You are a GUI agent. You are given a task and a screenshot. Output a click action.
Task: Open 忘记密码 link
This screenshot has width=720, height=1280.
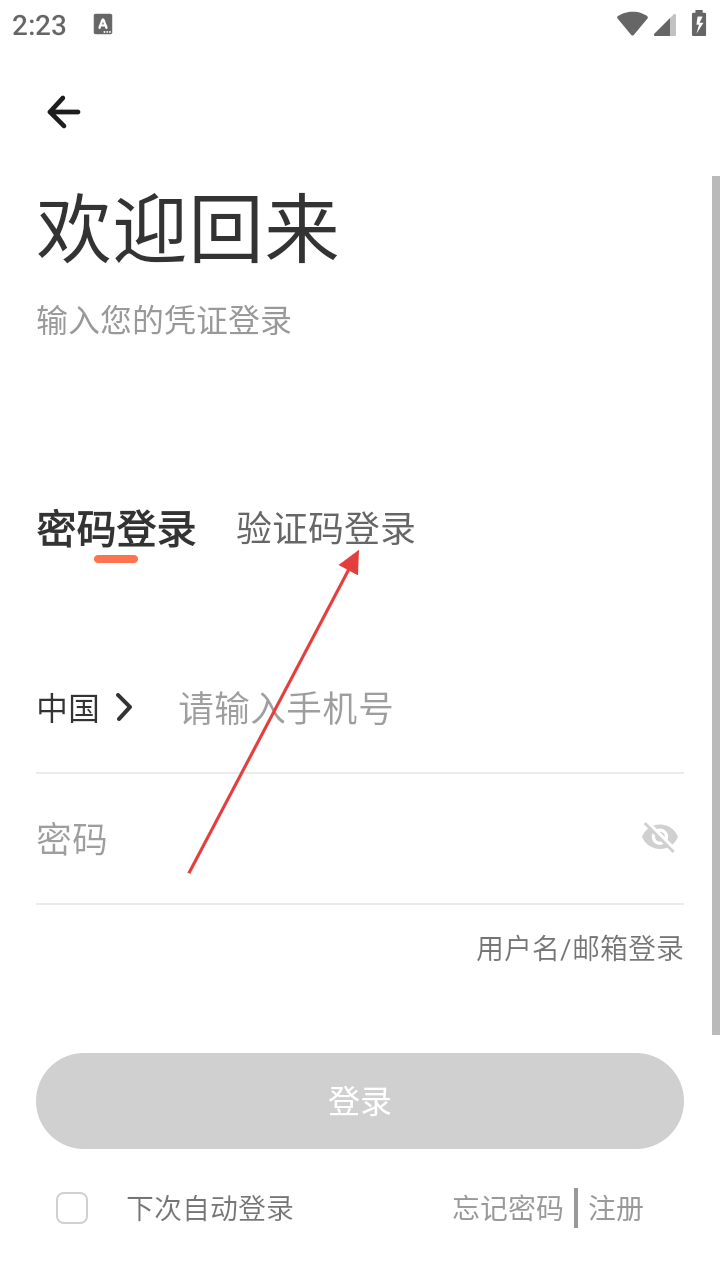[508, 1209]
